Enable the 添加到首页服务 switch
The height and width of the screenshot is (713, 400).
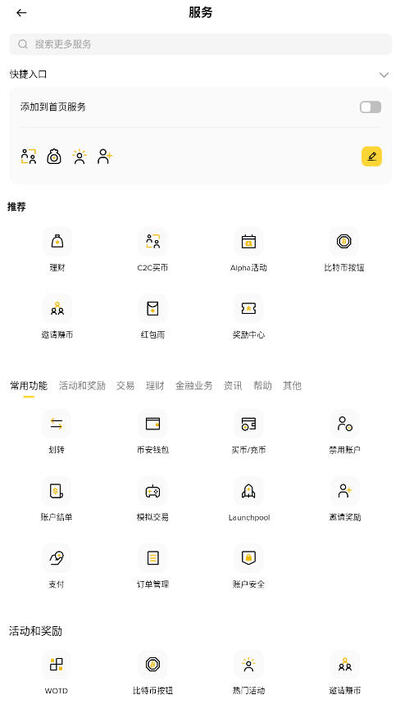pos(370,107)
